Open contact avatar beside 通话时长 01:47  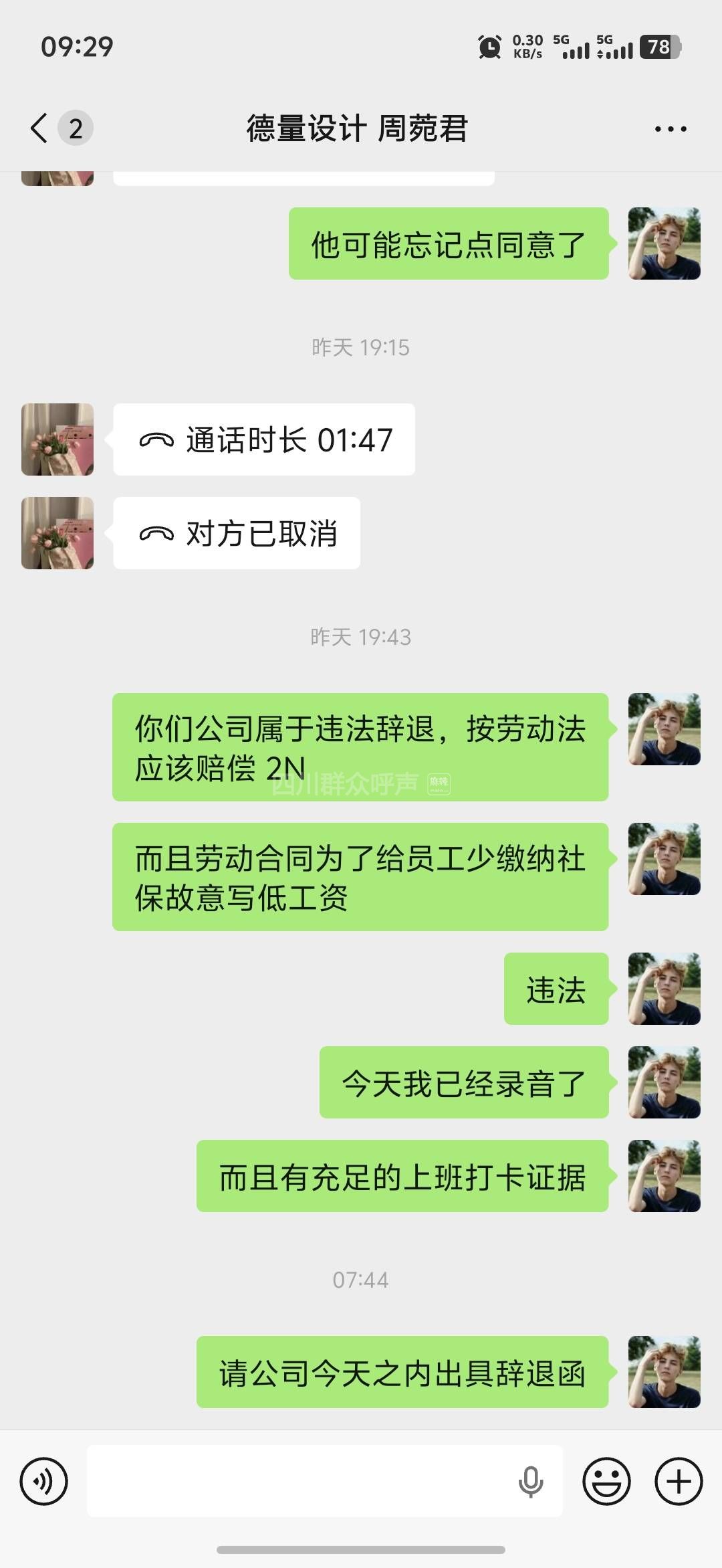(x=57, y=439)
